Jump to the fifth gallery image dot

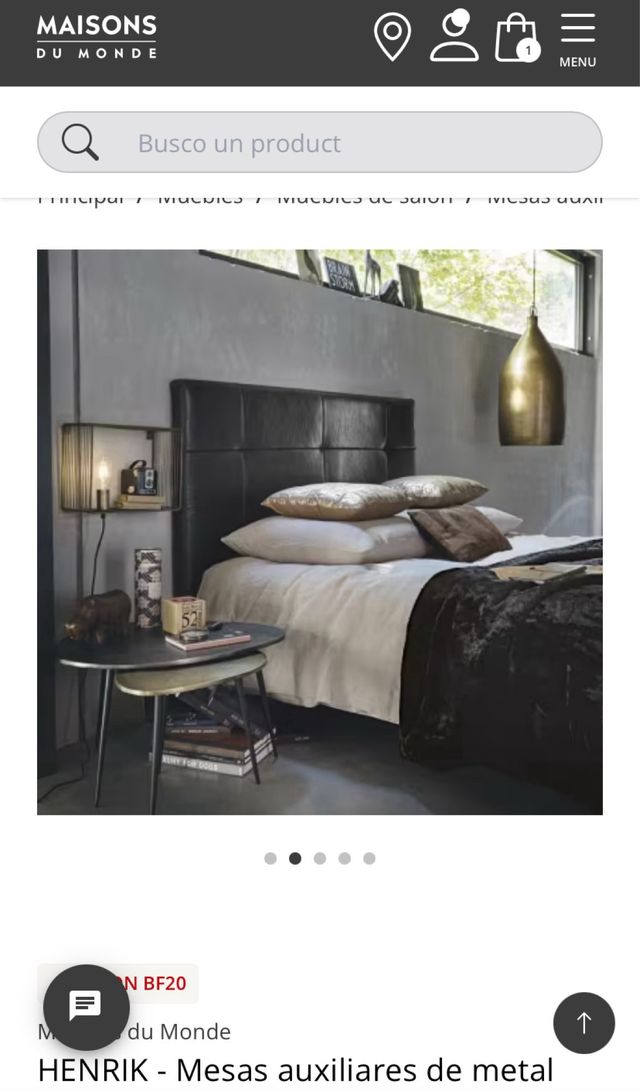tap(369, 858)
